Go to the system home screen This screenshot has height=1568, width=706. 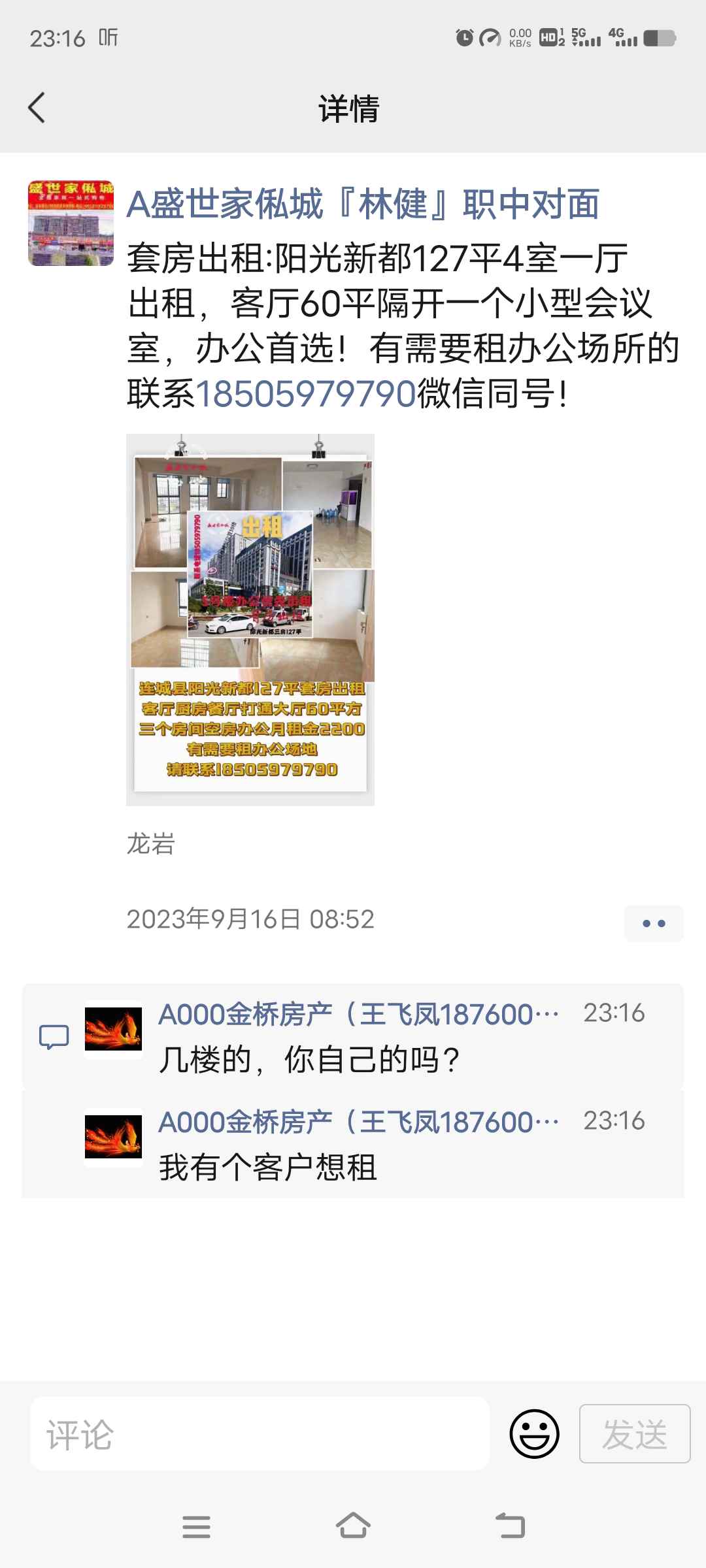(x=353, y=1527)
